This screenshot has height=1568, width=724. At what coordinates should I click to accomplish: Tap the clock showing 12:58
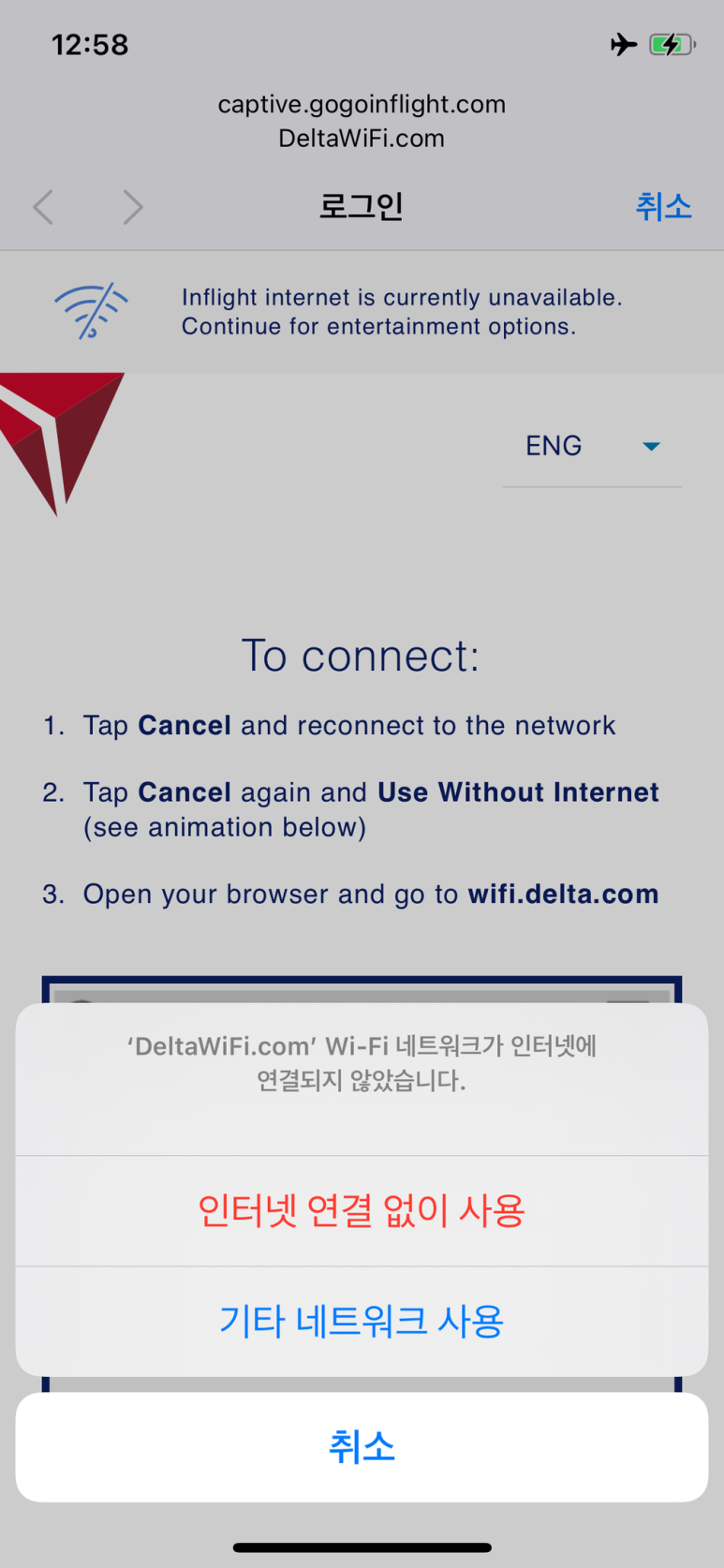(x=90, y=44)
